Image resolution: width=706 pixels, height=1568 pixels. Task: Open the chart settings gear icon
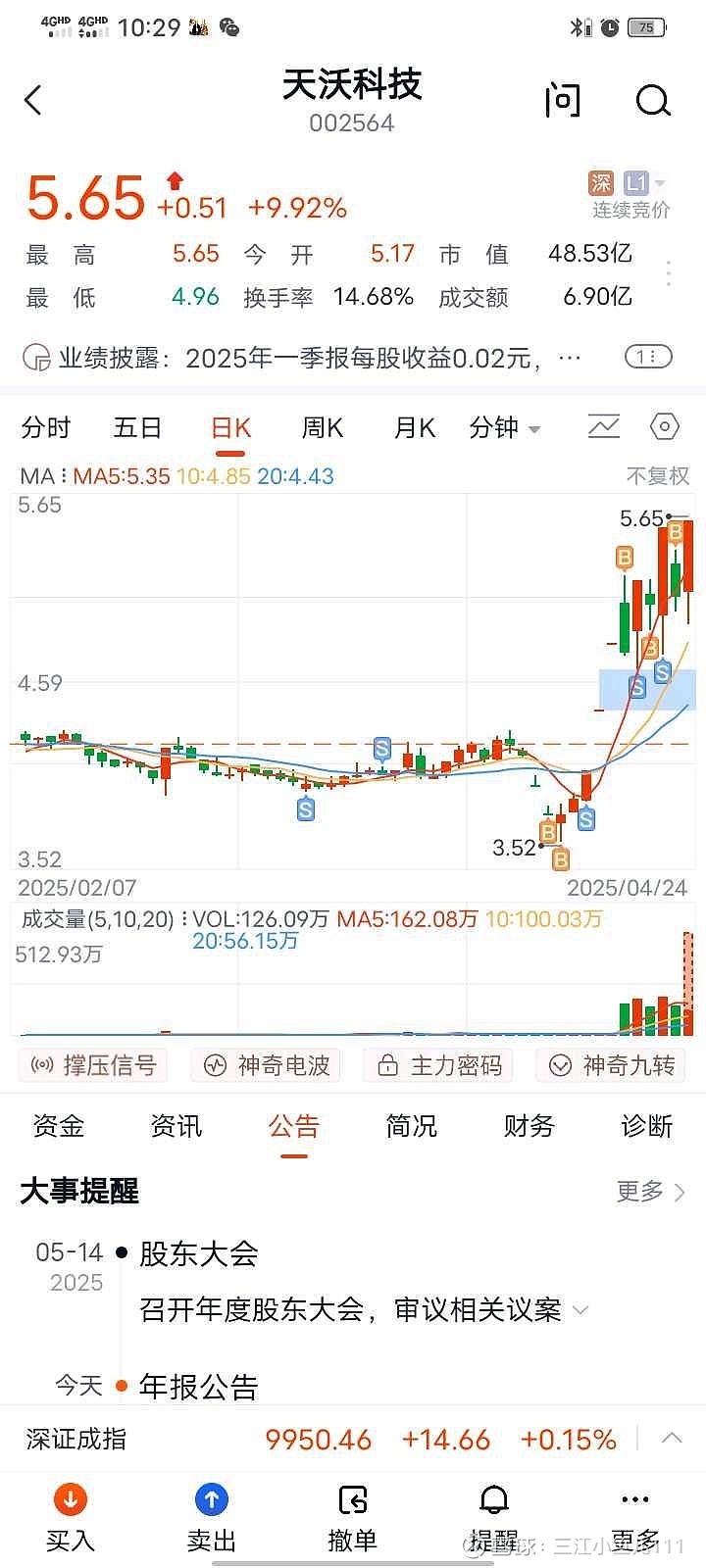point(664,426)
